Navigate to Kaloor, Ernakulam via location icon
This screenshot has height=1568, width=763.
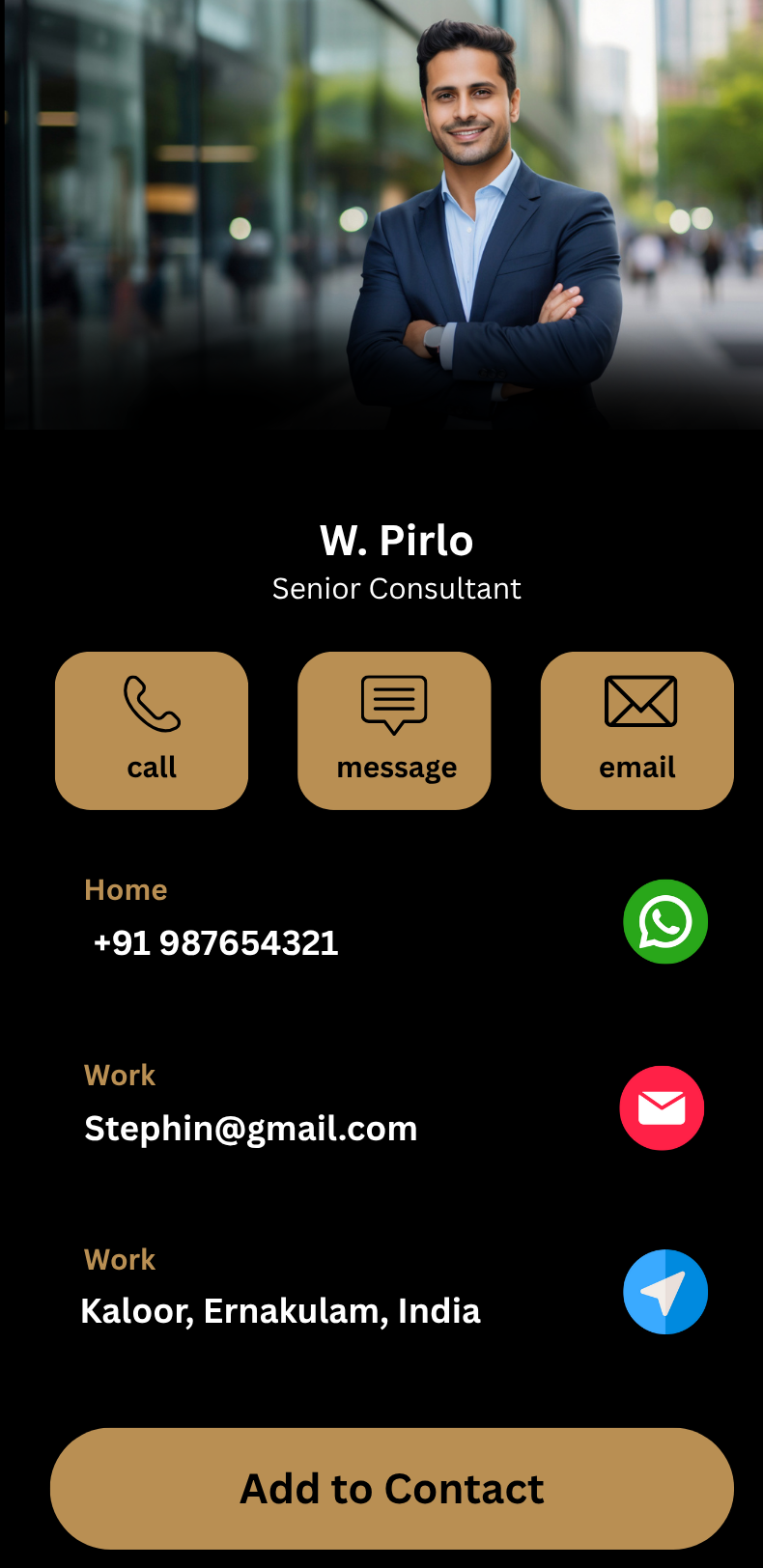[665, 1292]
